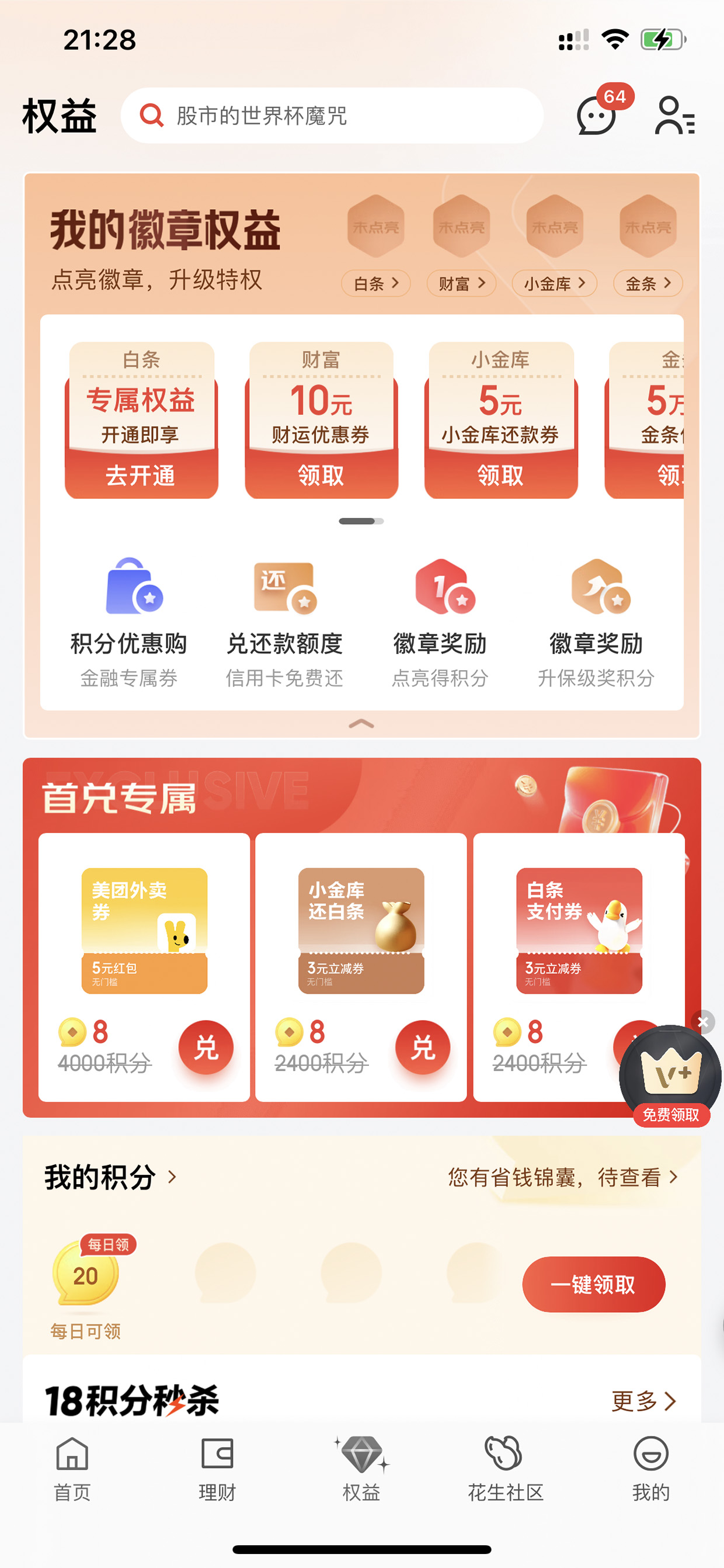Claim the 10元 财运优惠券
This screenshot has height=1568, width=724.
pyautogui.click(x=321, y=475)
